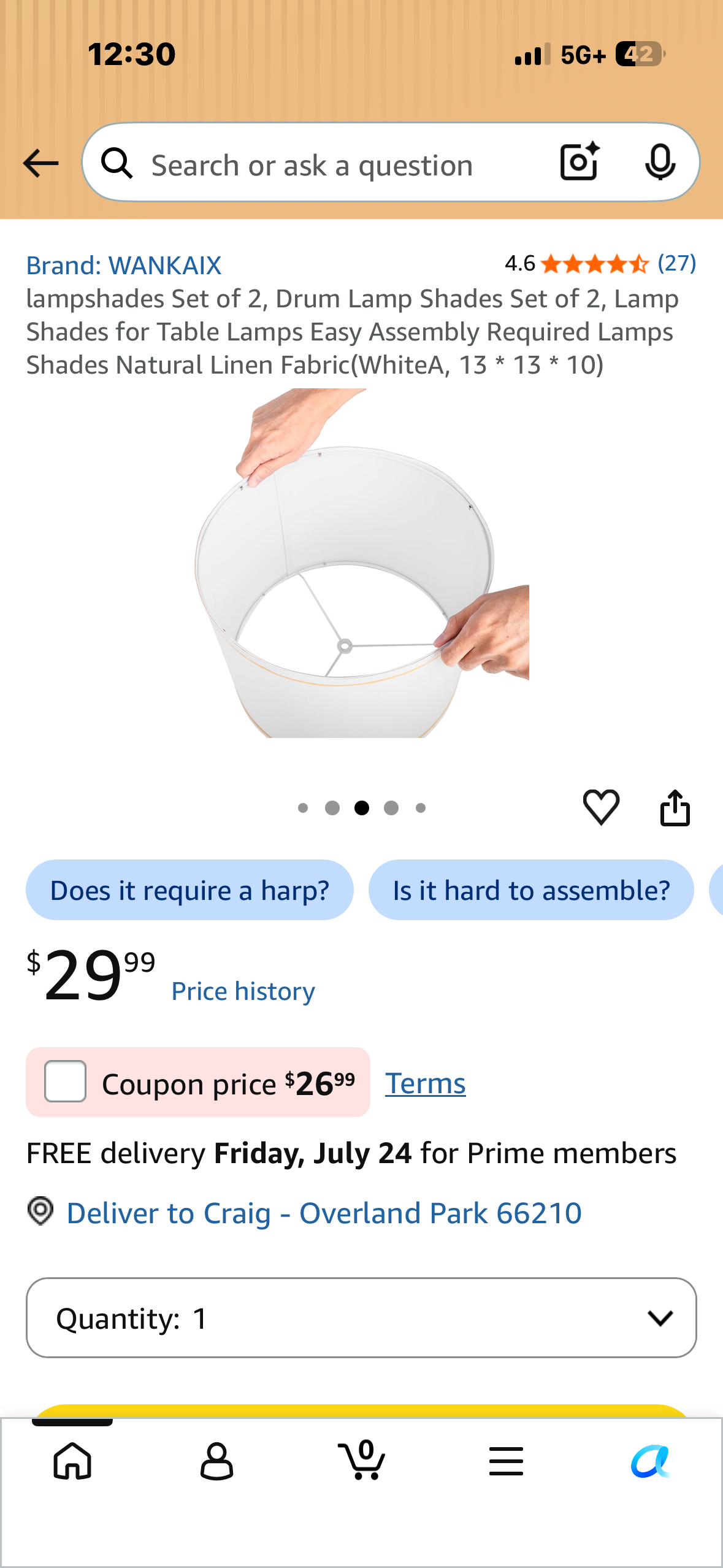This screenshot has height=1568, width=723.
Task: Open camera lens search
Action: pyautogui.click(x=580, y=162)
